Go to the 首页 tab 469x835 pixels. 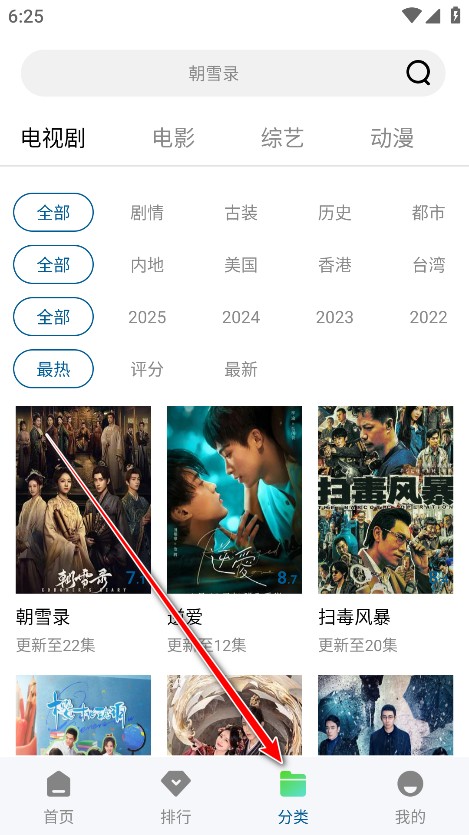(x=59, y=797)
